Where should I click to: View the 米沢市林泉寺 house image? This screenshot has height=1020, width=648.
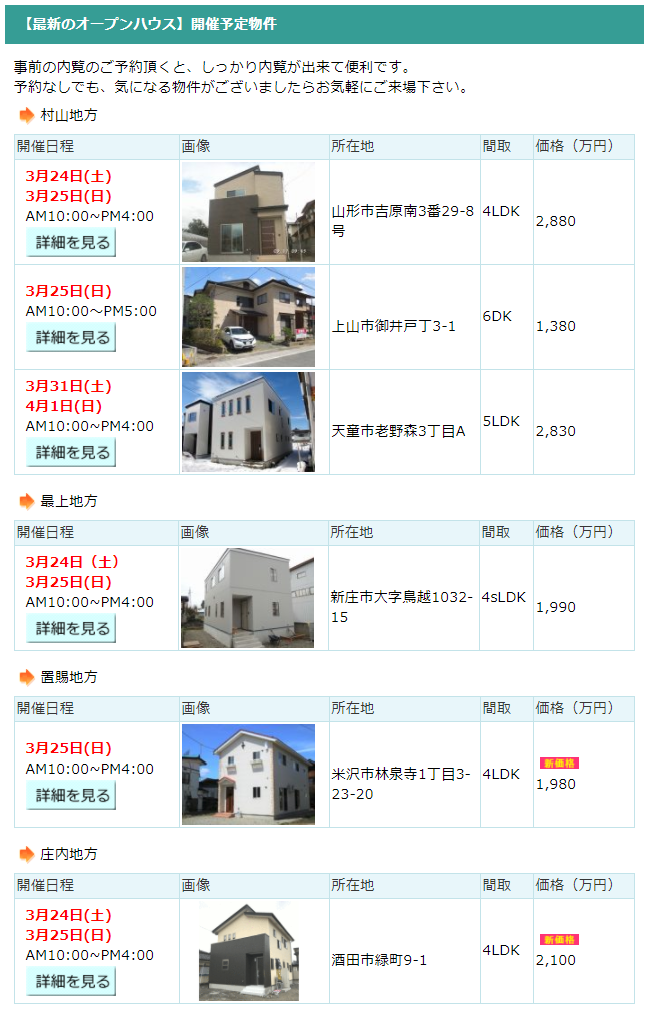click(248, 775)
